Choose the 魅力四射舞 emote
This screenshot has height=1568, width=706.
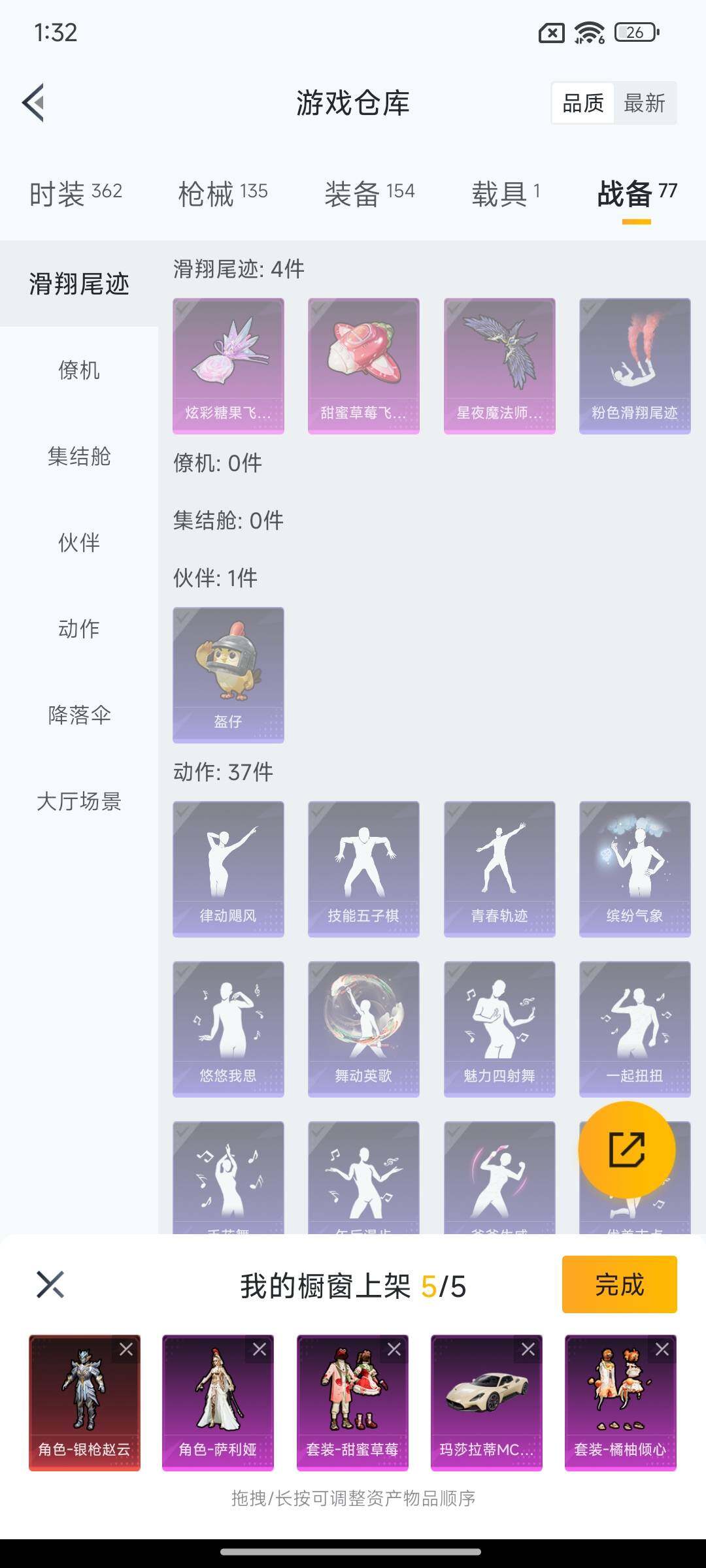coord(499,1029)
